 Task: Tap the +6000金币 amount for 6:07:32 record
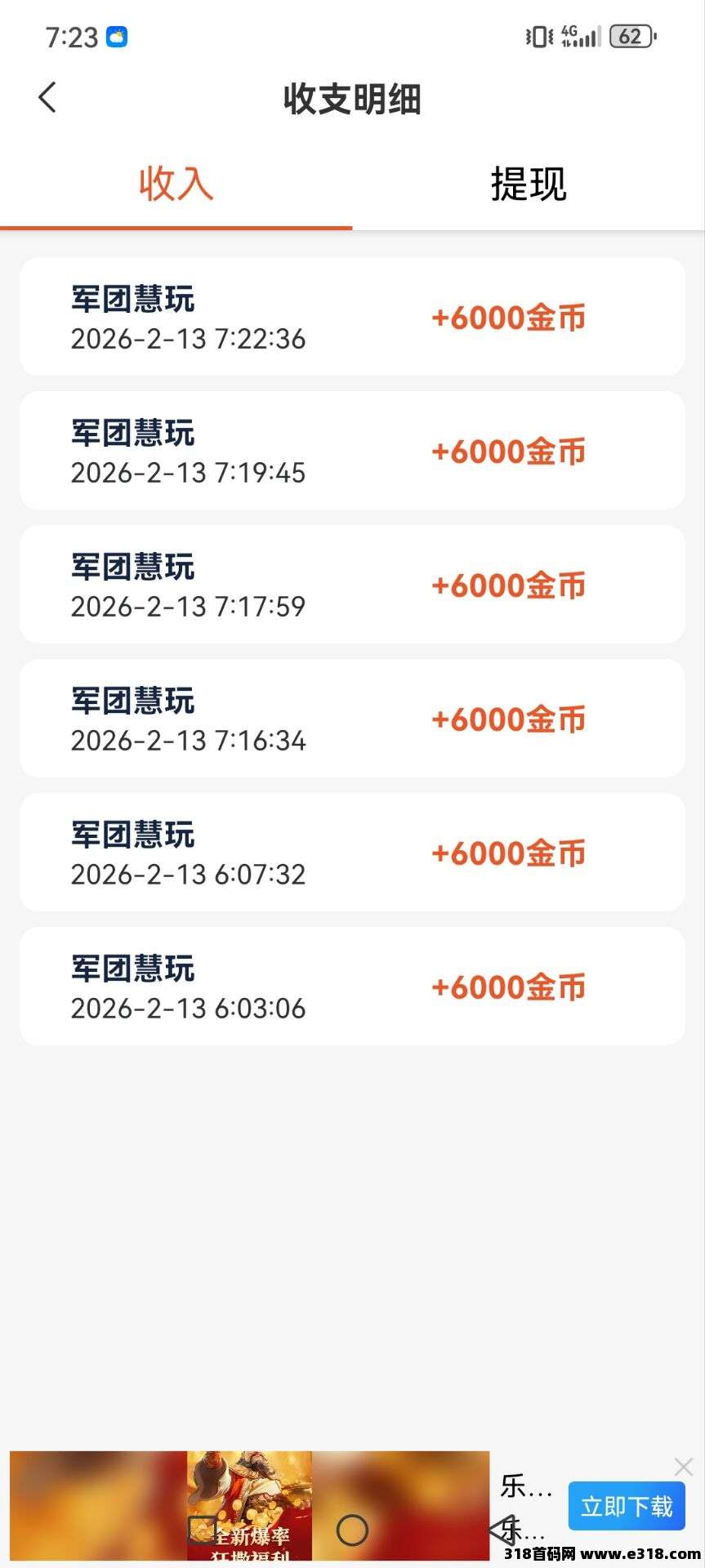click(508, 852)
